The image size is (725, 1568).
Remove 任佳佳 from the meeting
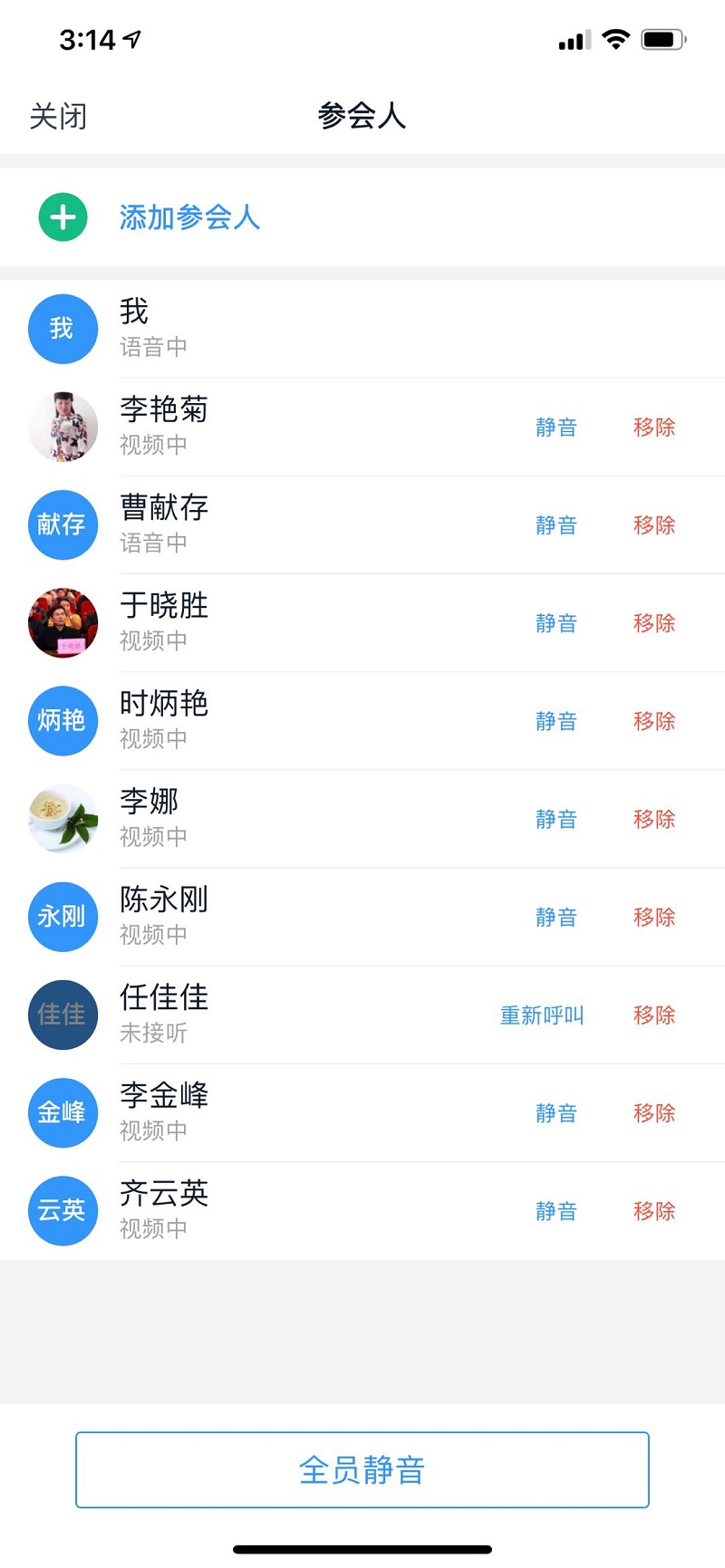[x=654, y=1015]
